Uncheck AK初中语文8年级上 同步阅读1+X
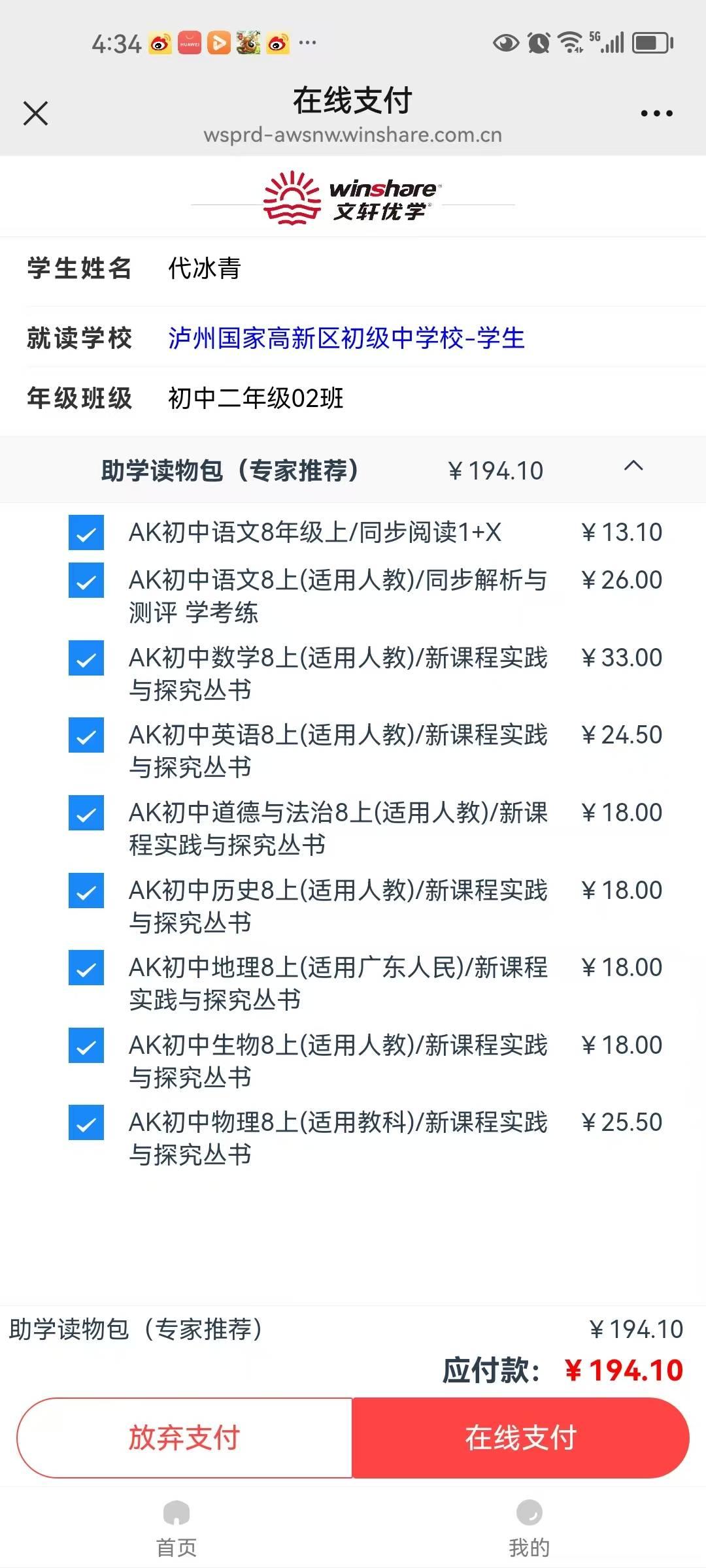The image size is (706, 1568). [x=86, y=533]
